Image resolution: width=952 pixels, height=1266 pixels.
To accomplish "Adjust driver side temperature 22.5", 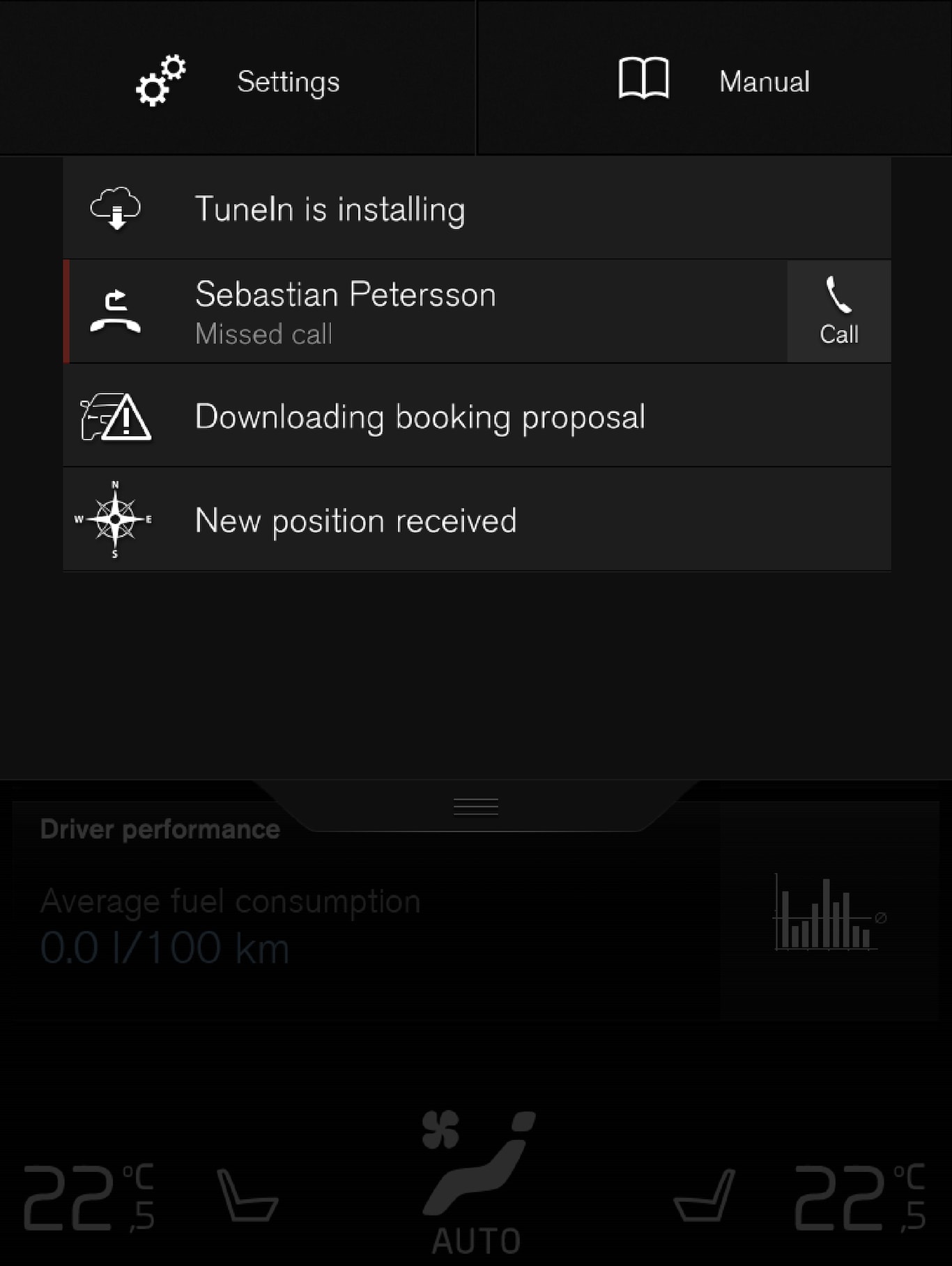I will (89, 1197).
